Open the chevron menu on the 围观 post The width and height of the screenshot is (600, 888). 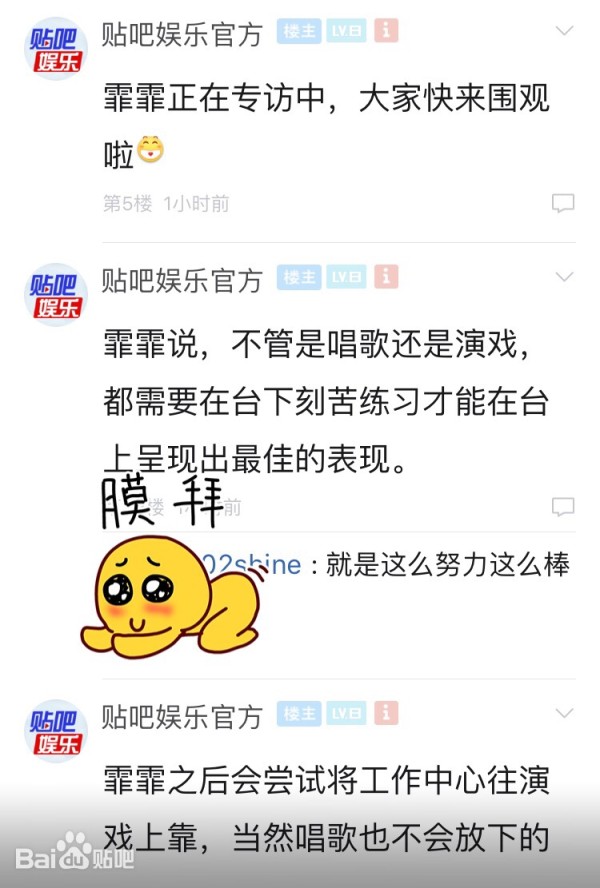point(565,31)
